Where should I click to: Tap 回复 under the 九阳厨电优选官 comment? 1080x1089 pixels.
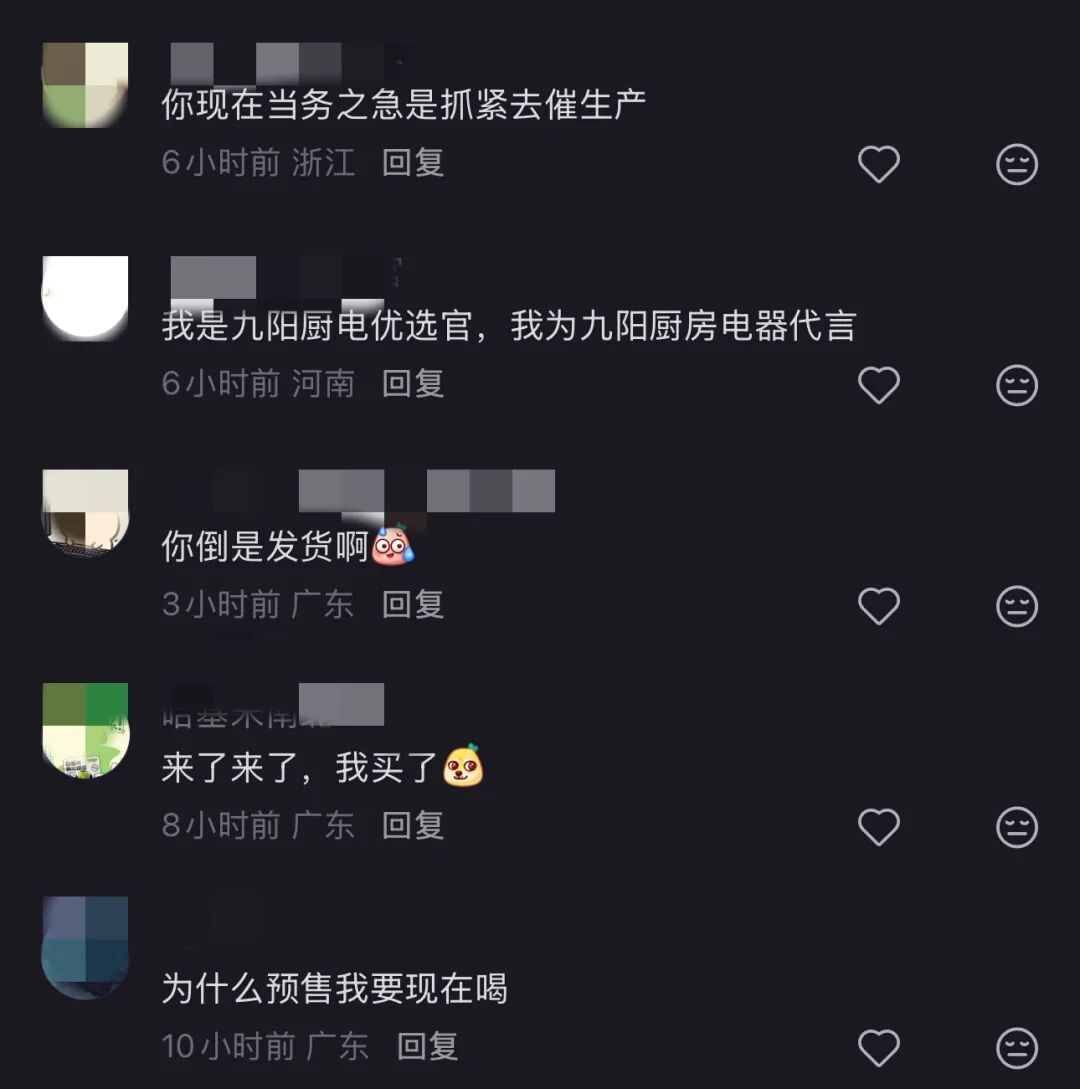(x=413, y=385)
